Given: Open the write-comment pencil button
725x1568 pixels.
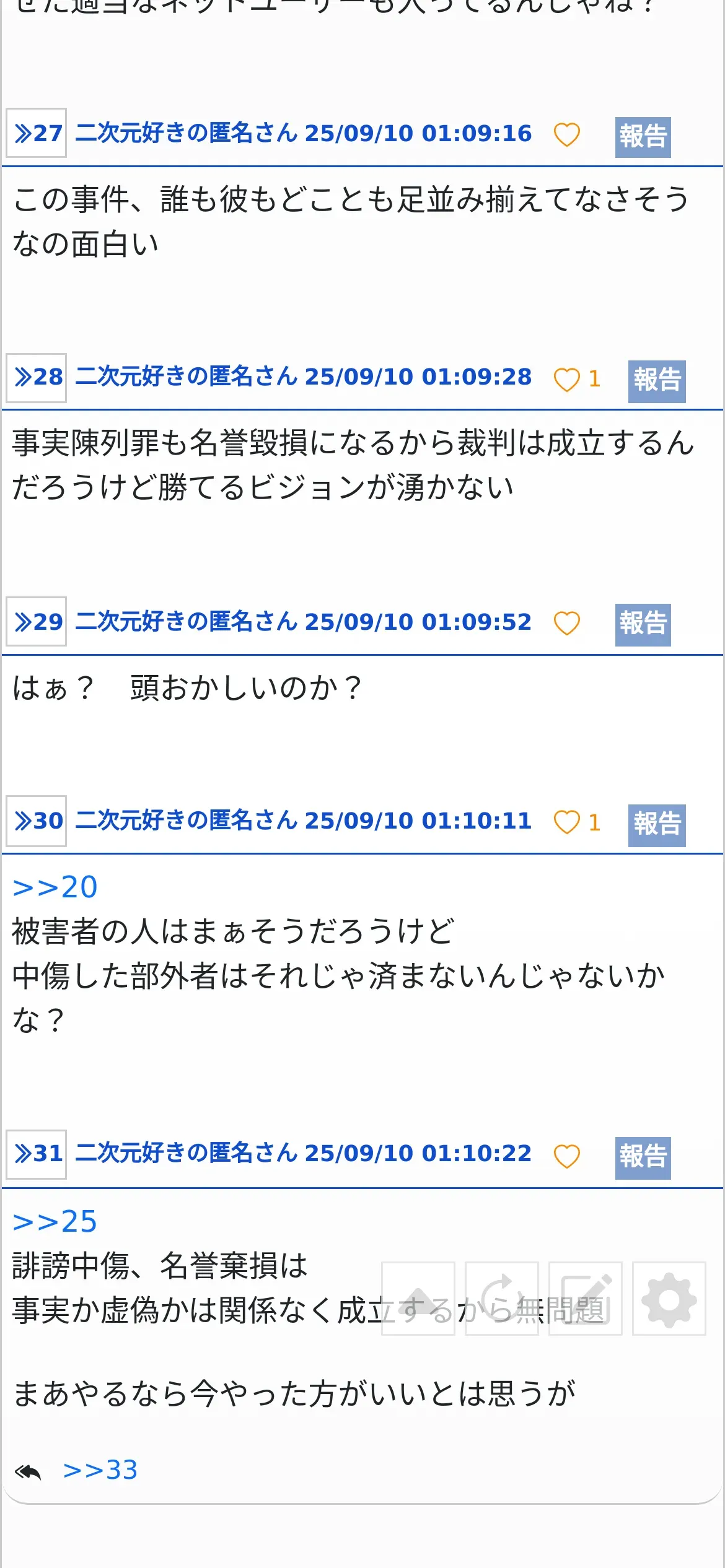Looking at the screenshot, I should pos(585,1299).
